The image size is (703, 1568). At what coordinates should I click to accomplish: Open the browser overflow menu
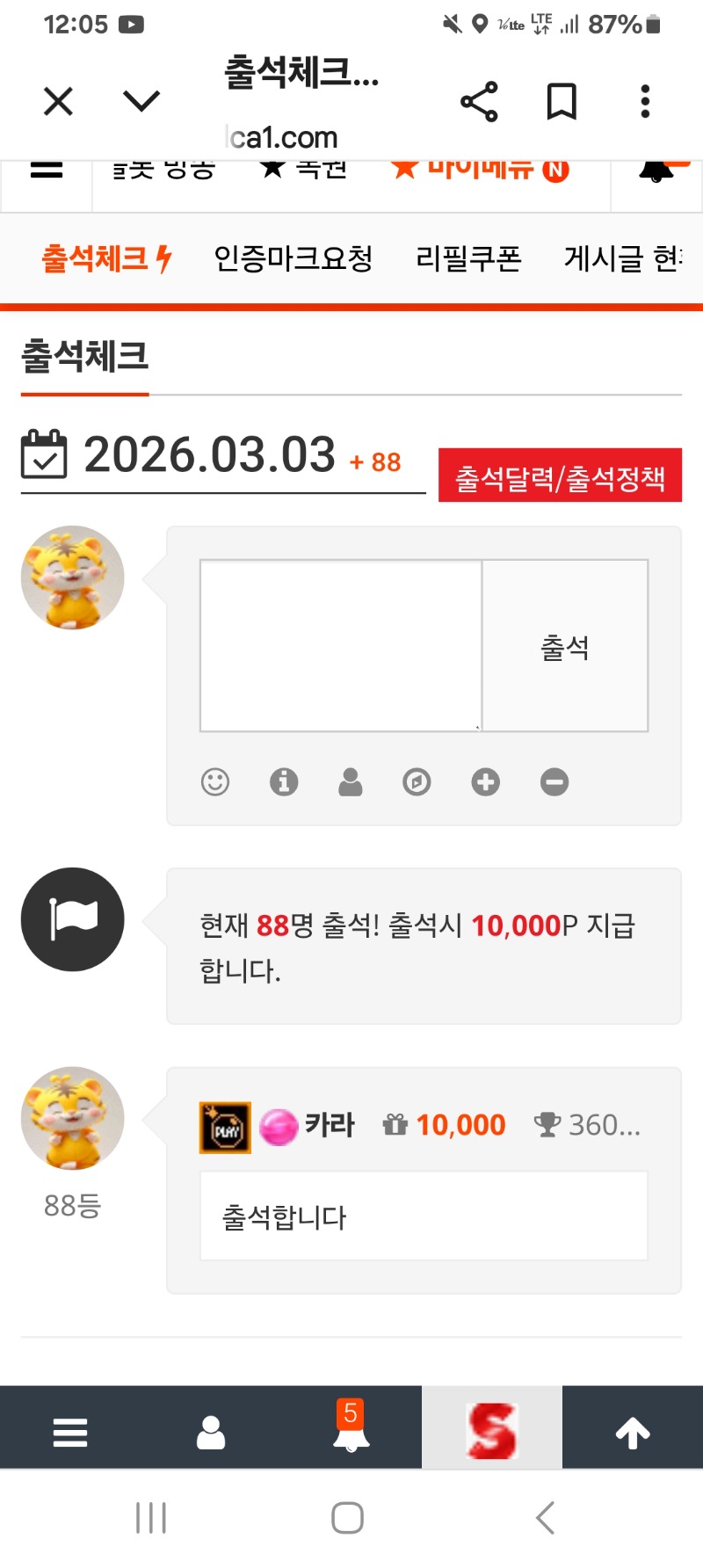(x=645, y=101)
